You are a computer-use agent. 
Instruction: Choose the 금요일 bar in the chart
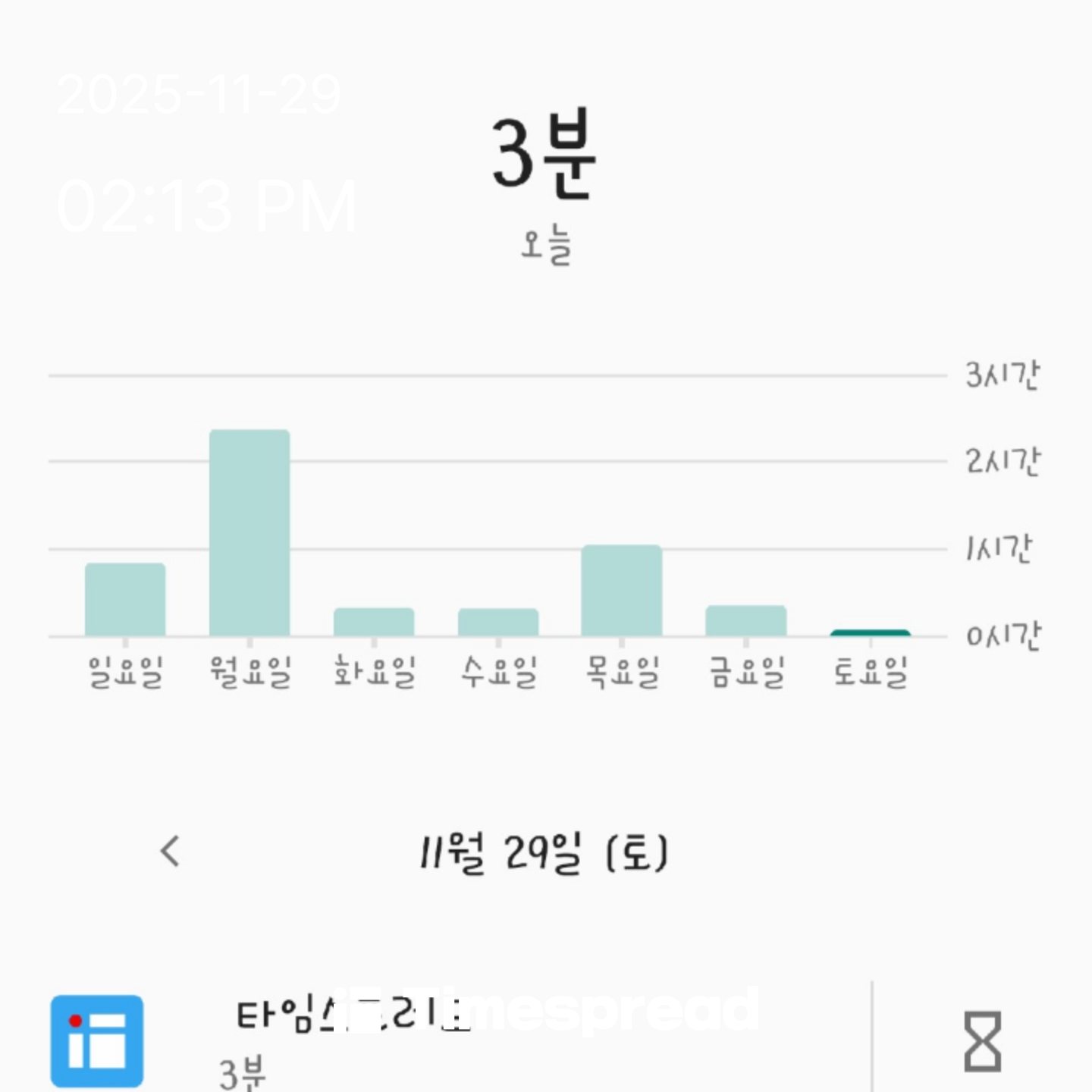(746, 620)
